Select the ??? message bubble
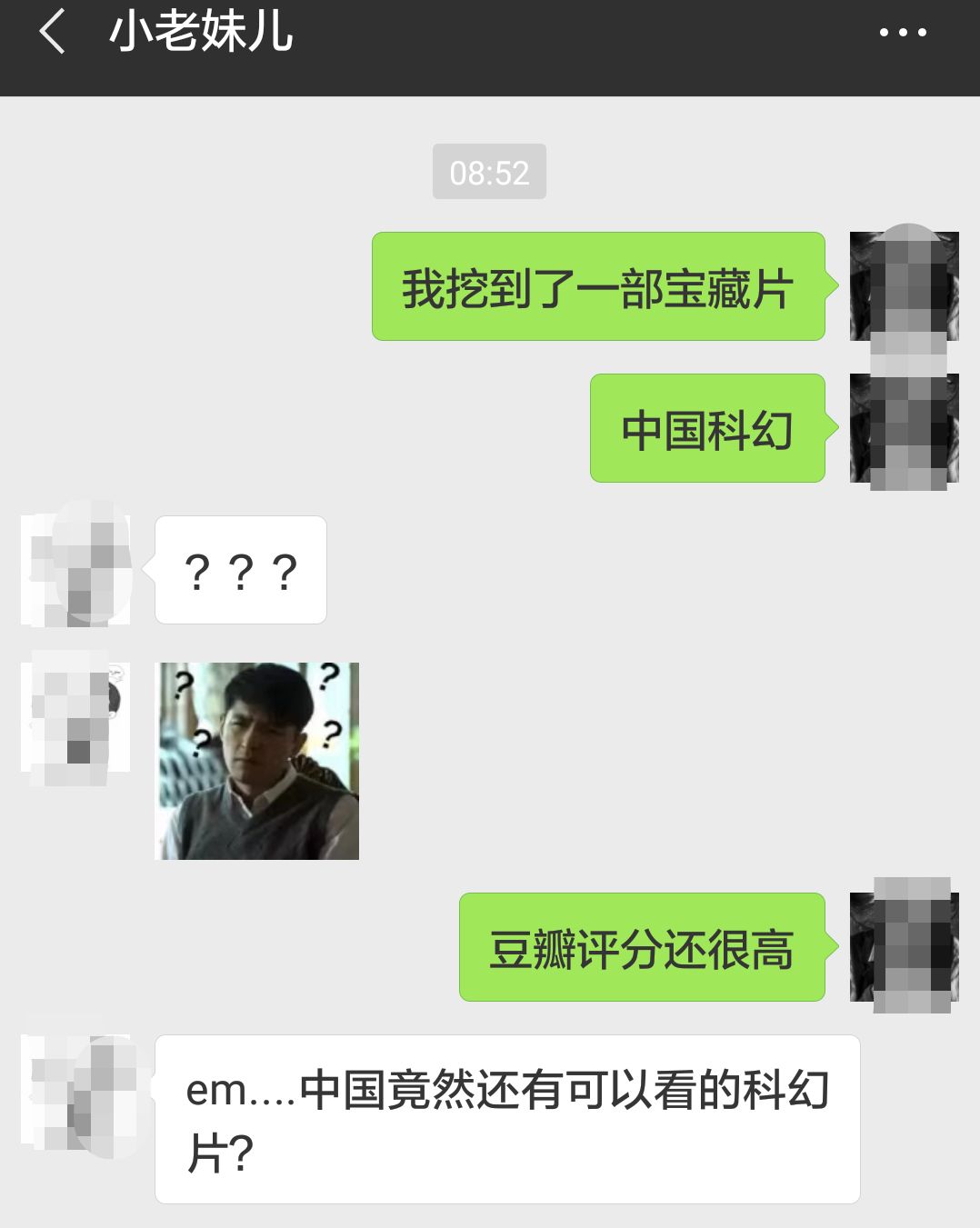This screenshot has width=980, height=1228. click(240, 569)
